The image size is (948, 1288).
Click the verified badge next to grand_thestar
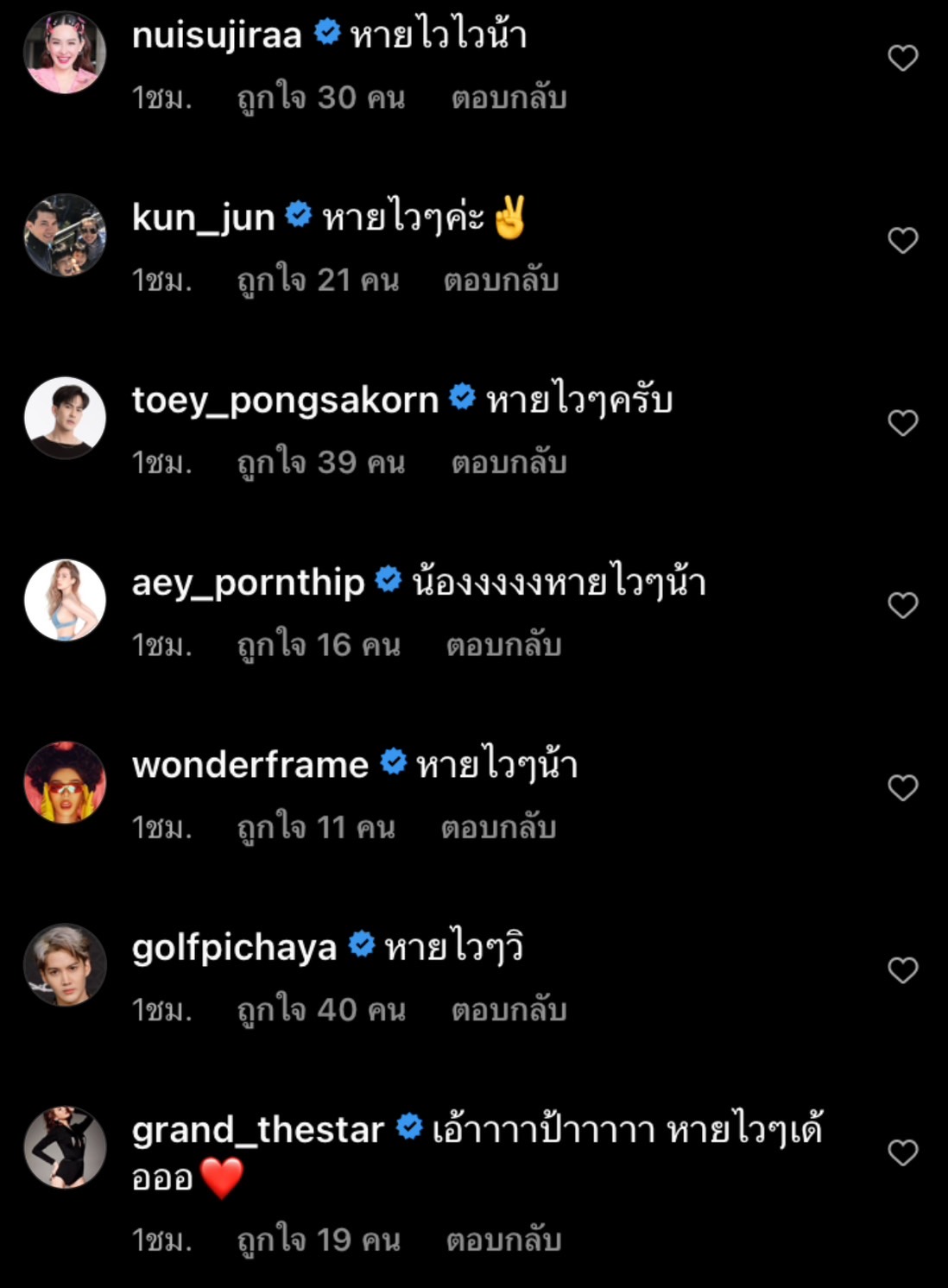click(407, 1125)
